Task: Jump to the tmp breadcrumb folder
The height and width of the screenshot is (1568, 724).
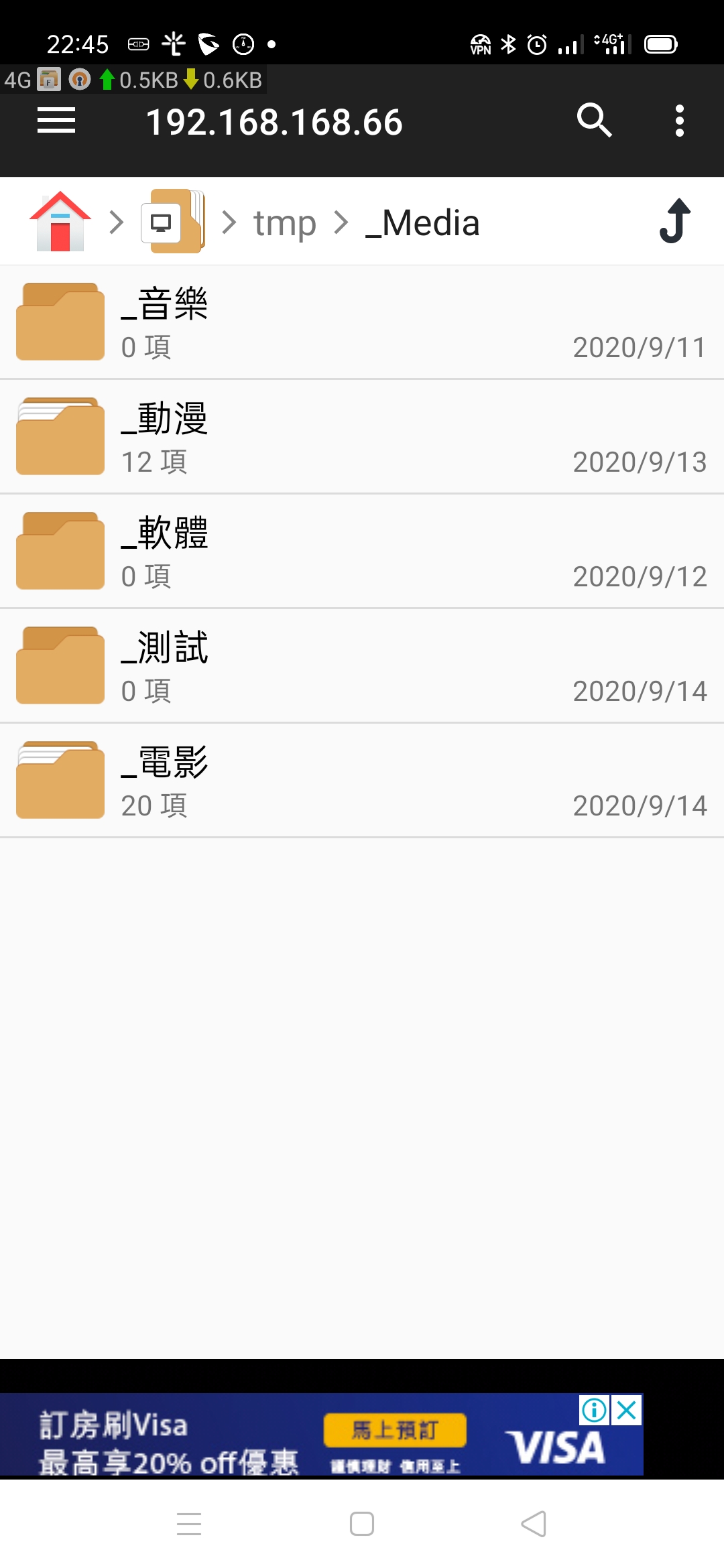Action: point(284,223)
